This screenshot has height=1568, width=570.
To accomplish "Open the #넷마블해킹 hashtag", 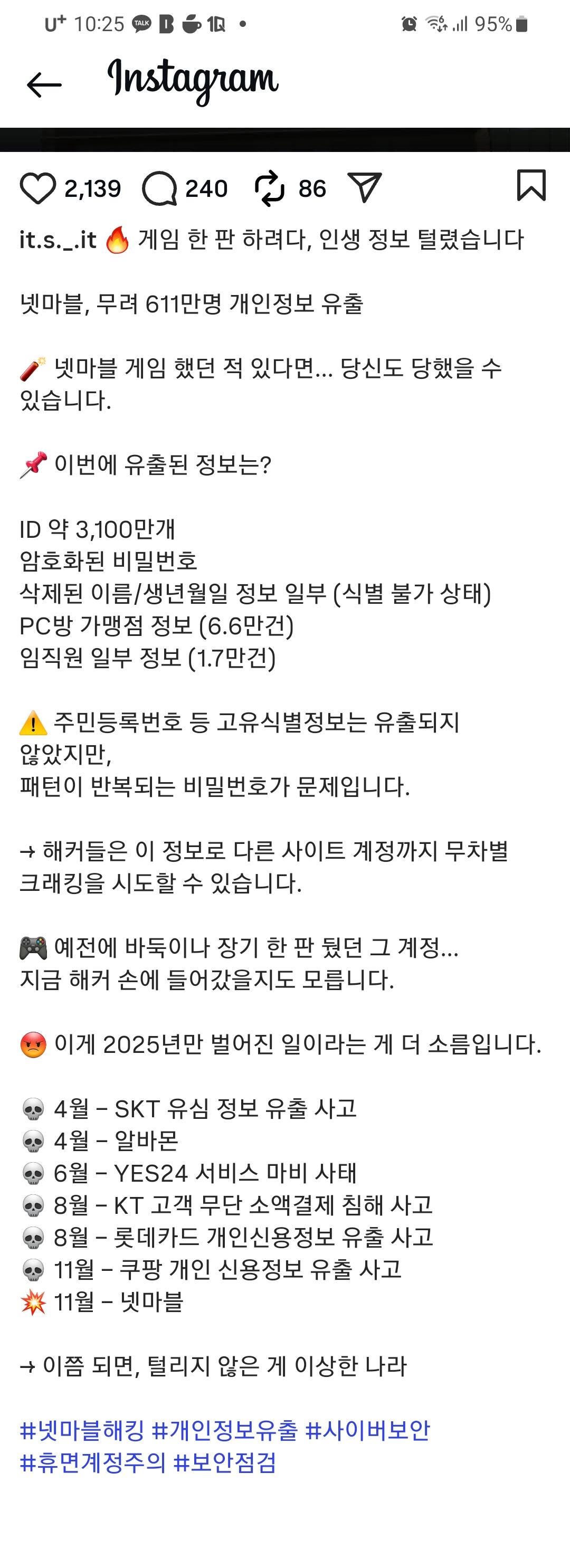I will click(x=82, y=1430).
